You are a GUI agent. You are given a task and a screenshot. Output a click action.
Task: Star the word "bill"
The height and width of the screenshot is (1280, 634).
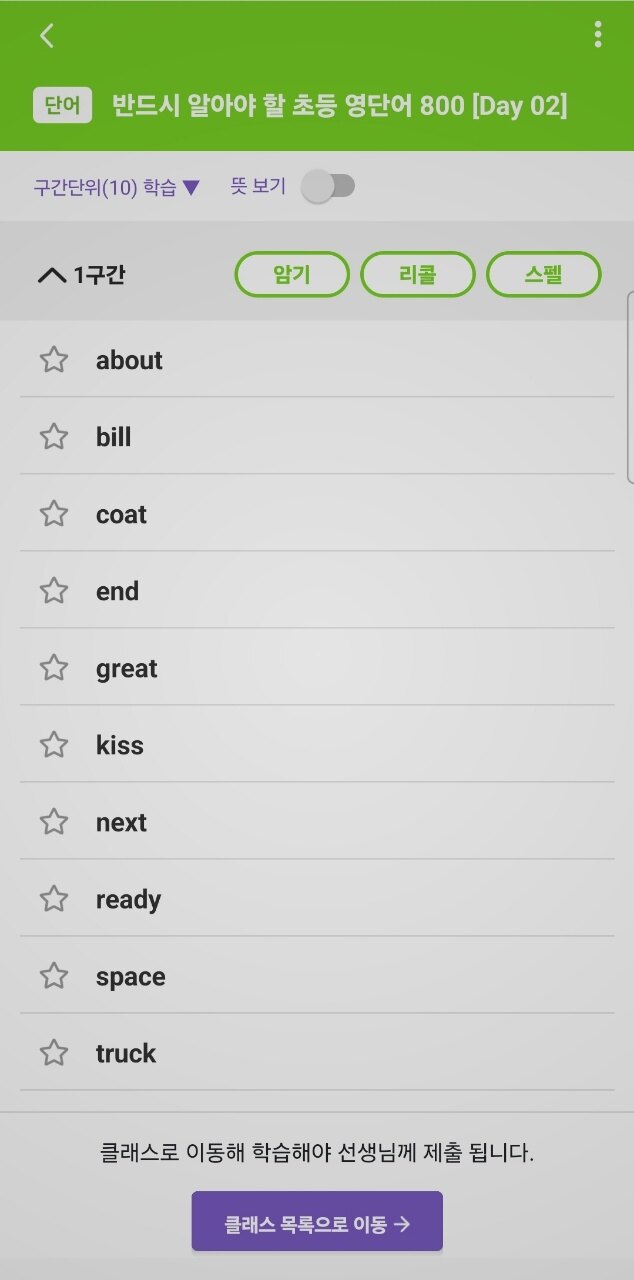[x=54, y=437]
